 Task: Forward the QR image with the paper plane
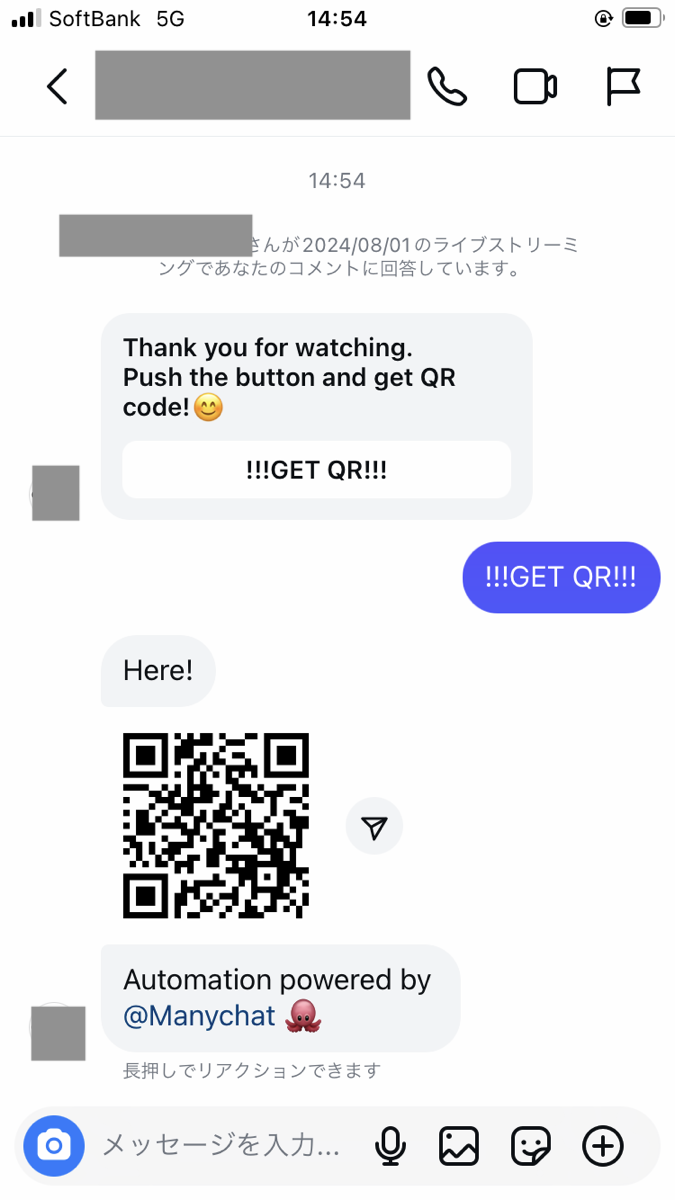374,827
